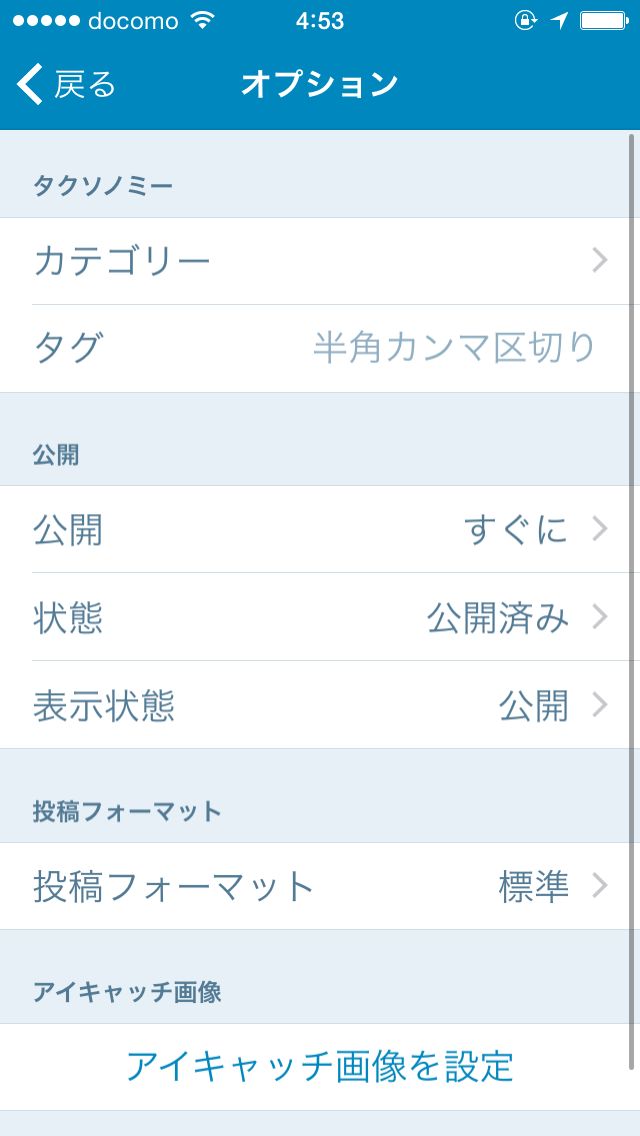Go back with the 戻る button
Screen dimensions: 640x1136
(x=67, y=84)
